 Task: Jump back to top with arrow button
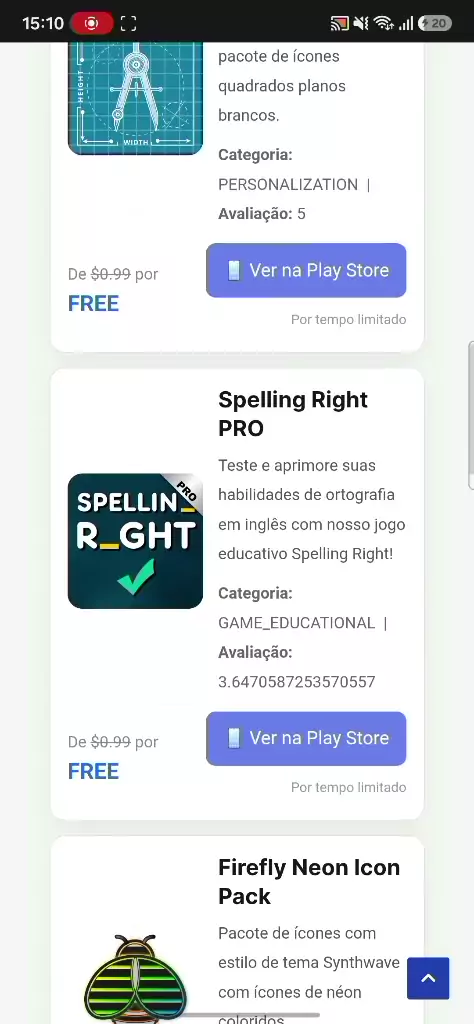428,978
